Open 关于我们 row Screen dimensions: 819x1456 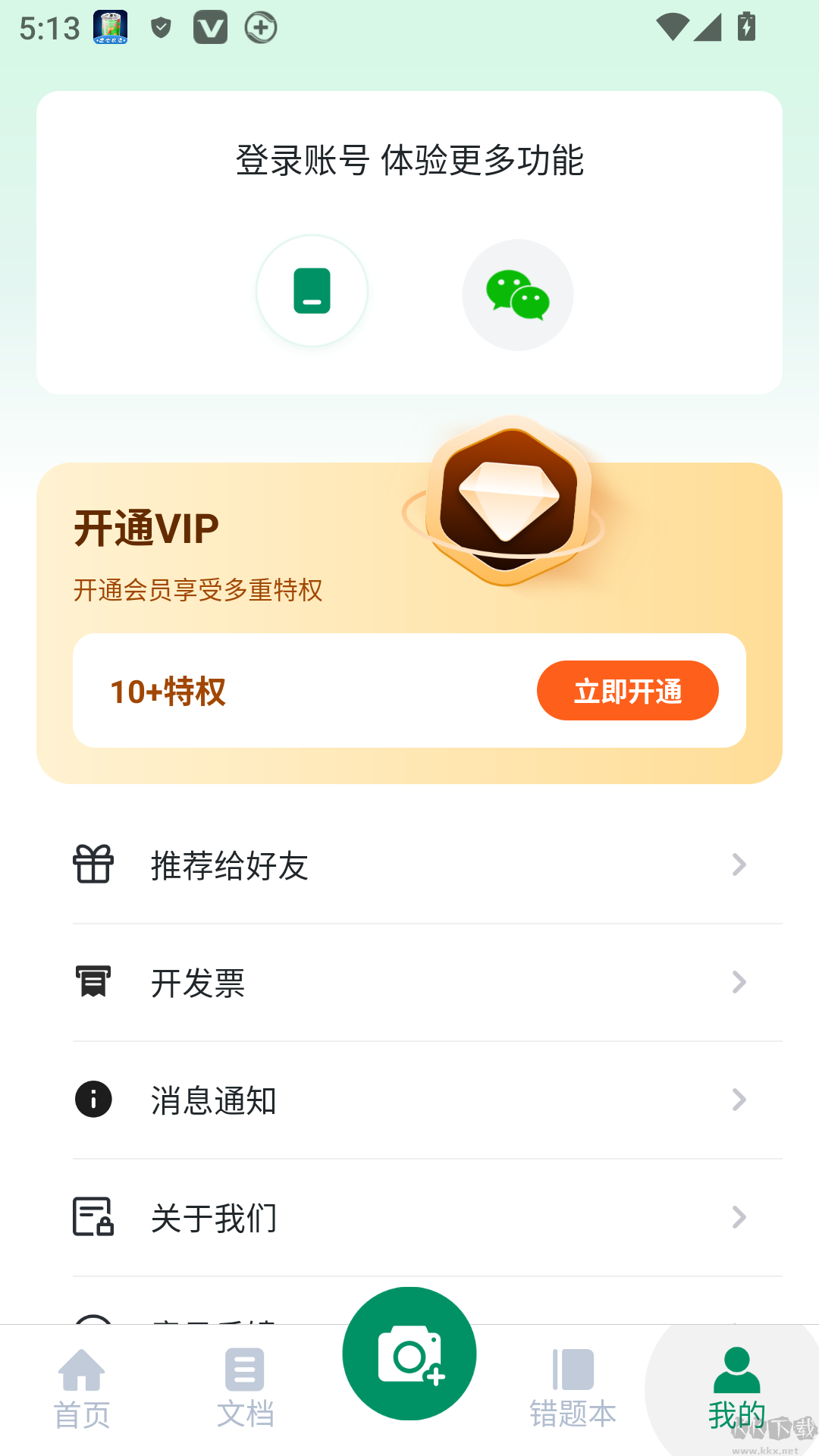click(409, 1218)
